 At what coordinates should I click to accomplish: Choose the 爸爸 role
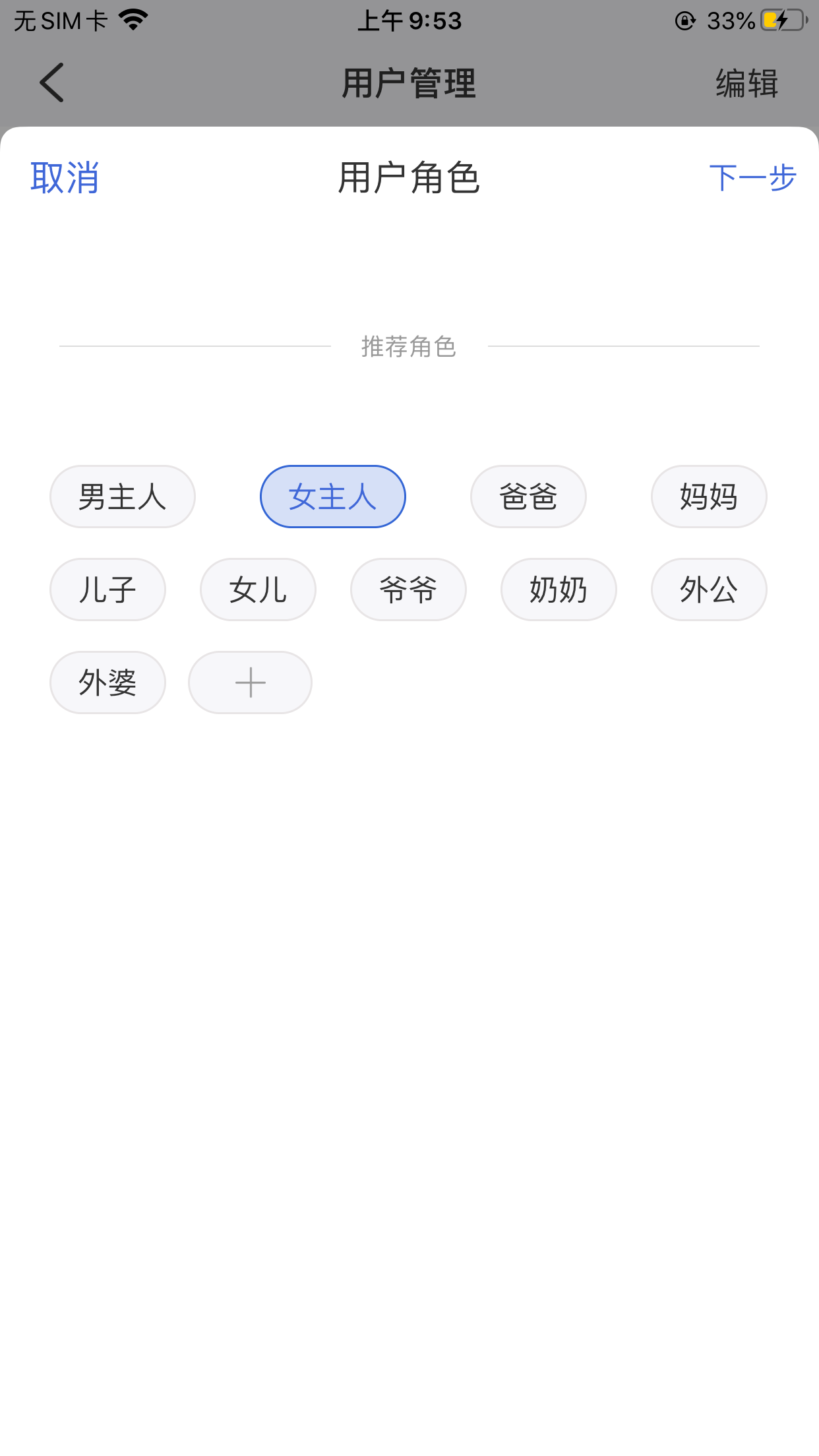(528, 497)
